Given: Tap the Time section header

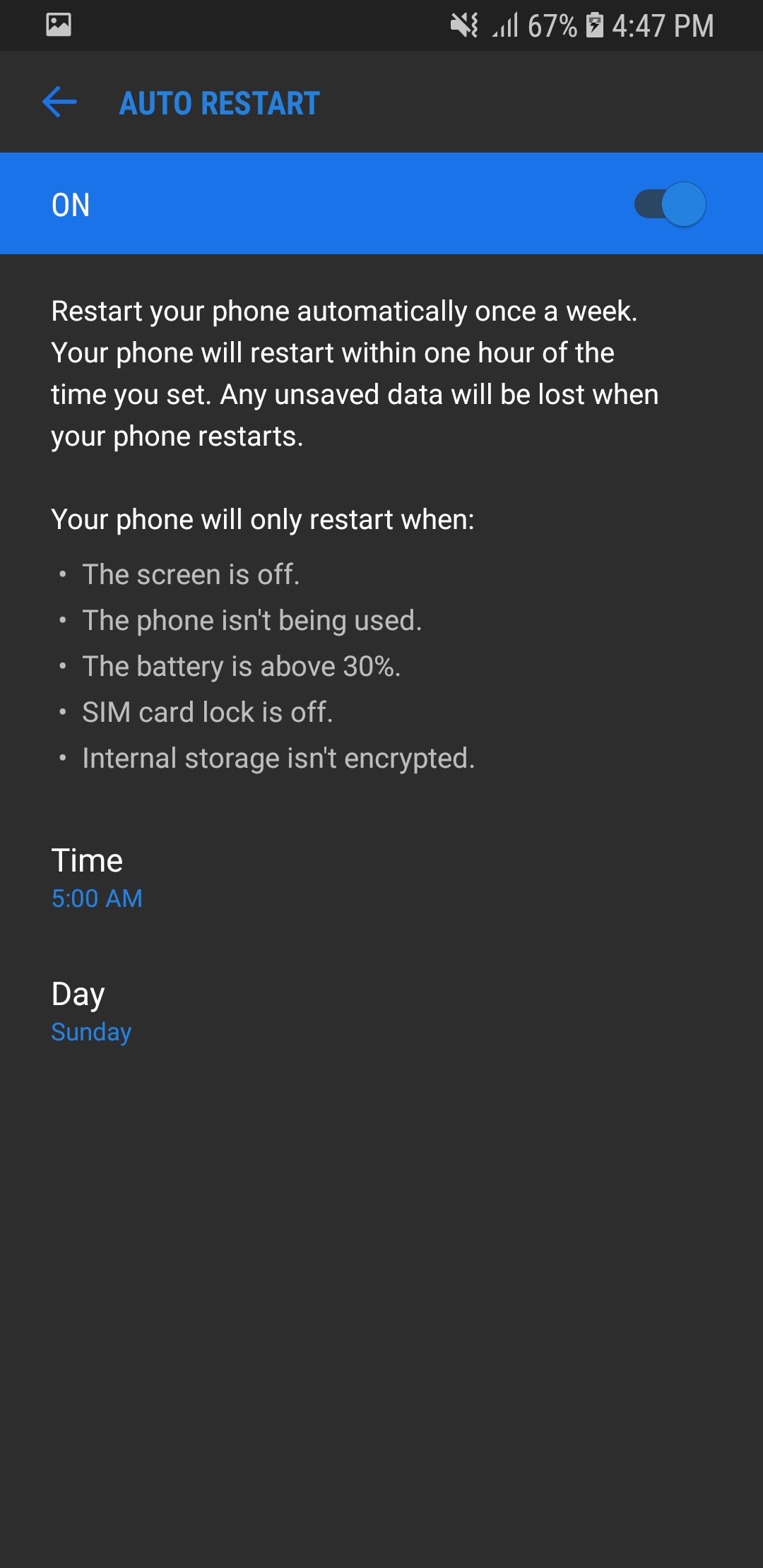Looking at the screenshot, I should click(87, 860).
